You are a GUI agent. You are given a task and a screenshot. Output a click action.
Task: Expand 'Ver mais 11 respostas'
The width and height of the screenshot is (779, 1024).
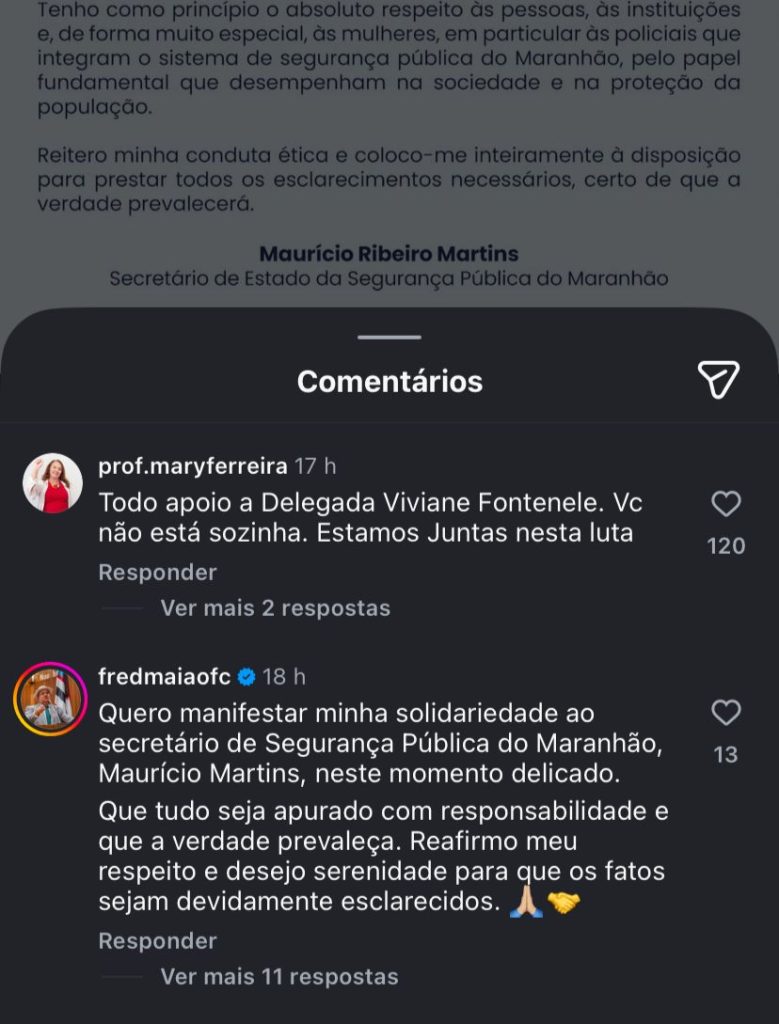(x=279, y=977)
